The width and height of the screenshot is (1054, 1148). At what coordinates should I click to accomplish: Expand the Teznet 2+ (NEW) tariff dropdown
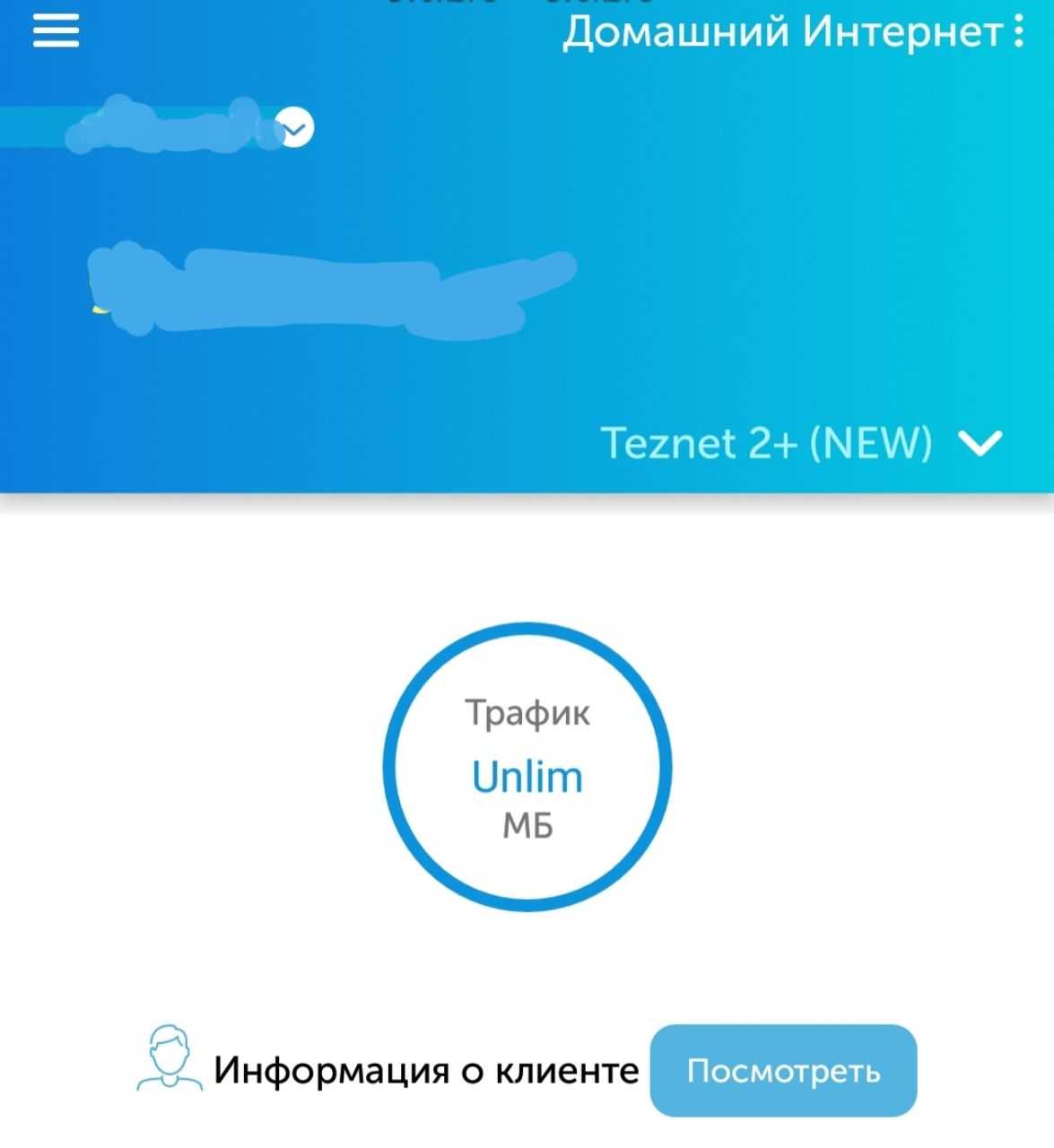pos(980,443)
